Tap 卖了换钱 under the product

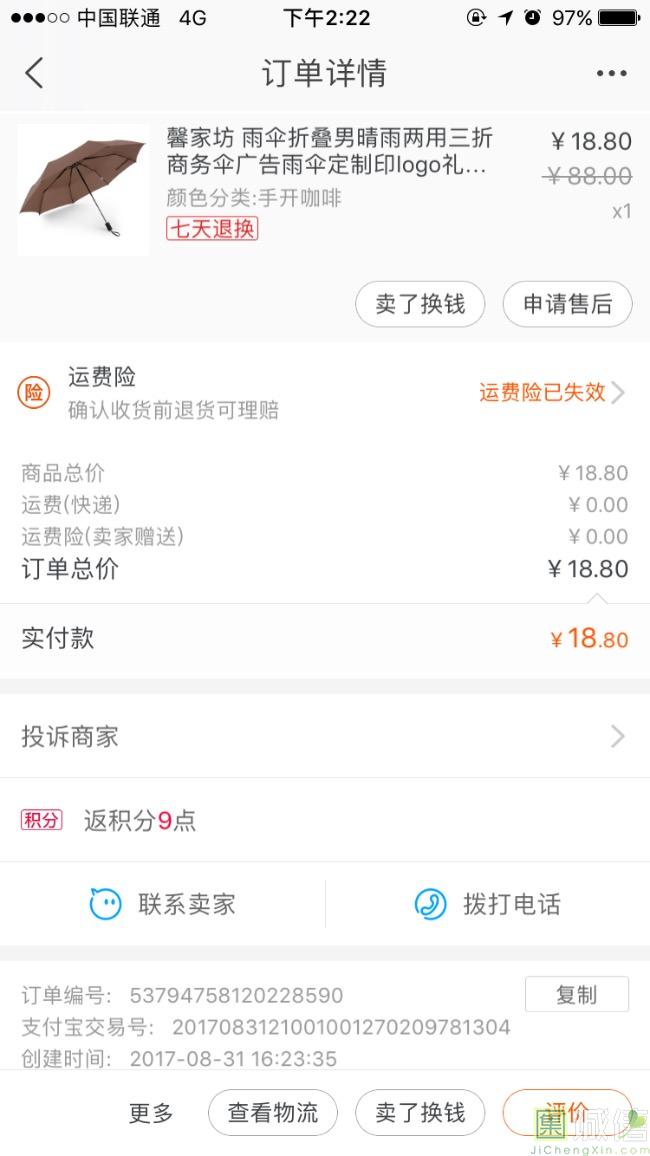click(420, 304)
